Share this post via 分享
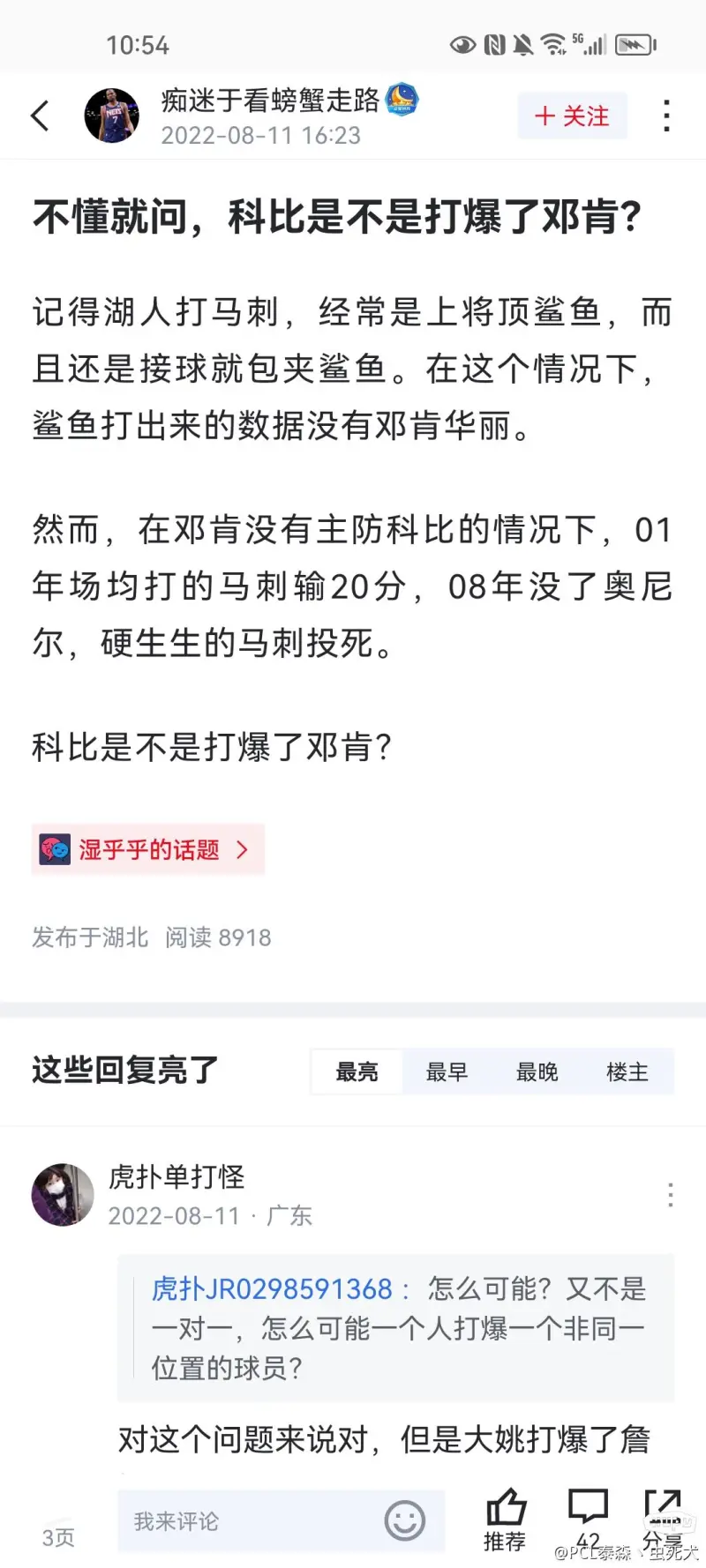Image resolution: width=706 pixels, height=1568 pixels. coord(662,1517)
